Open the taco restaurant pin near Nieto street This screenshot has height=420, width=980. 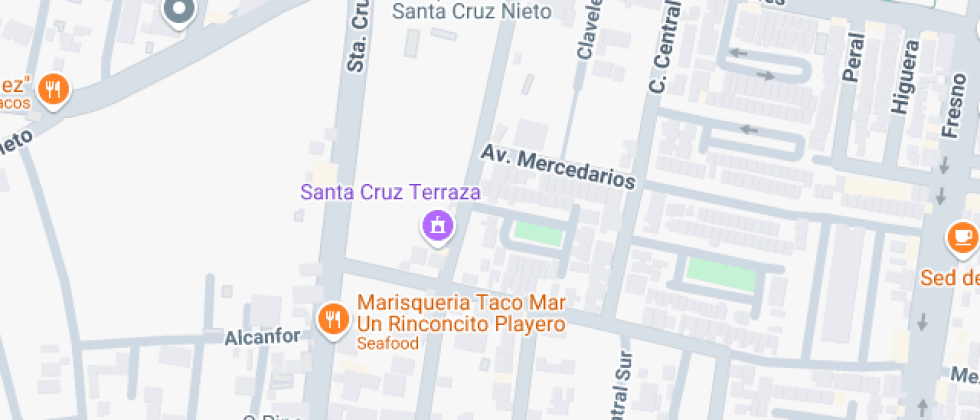(x=54, y=91)
